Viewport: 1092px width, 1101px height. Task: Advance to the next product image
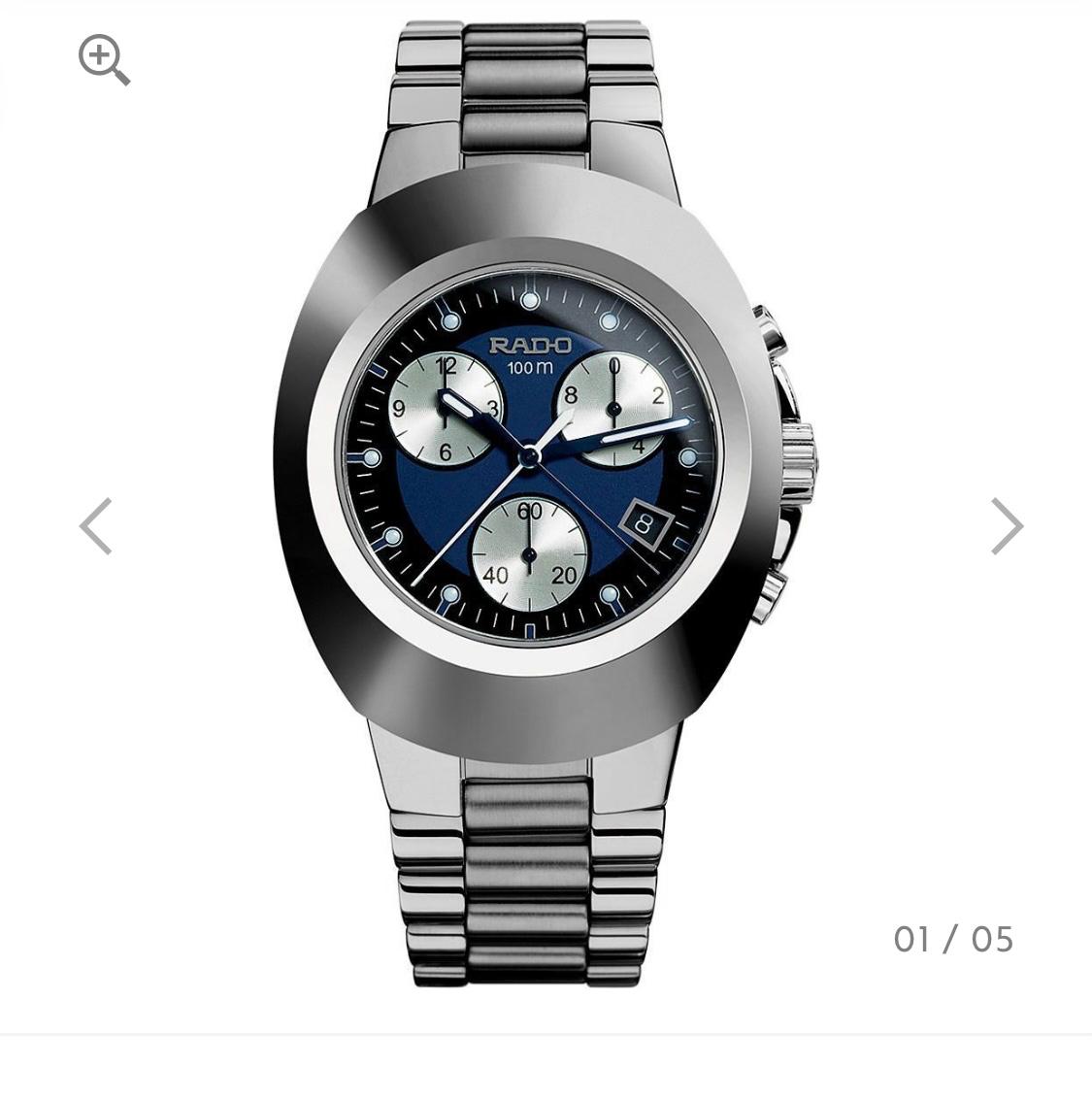[x=1007, y=526]
